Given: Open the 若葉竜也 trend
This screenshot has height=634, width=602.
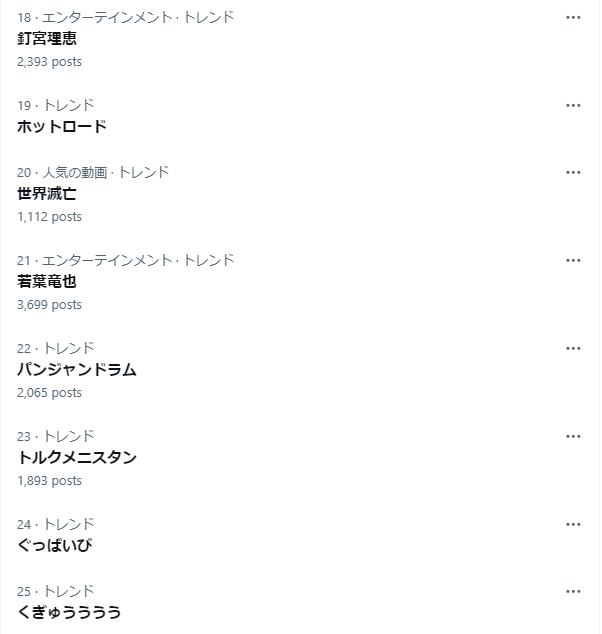Looking at the screenshot, I should click(x=47, y=282).
